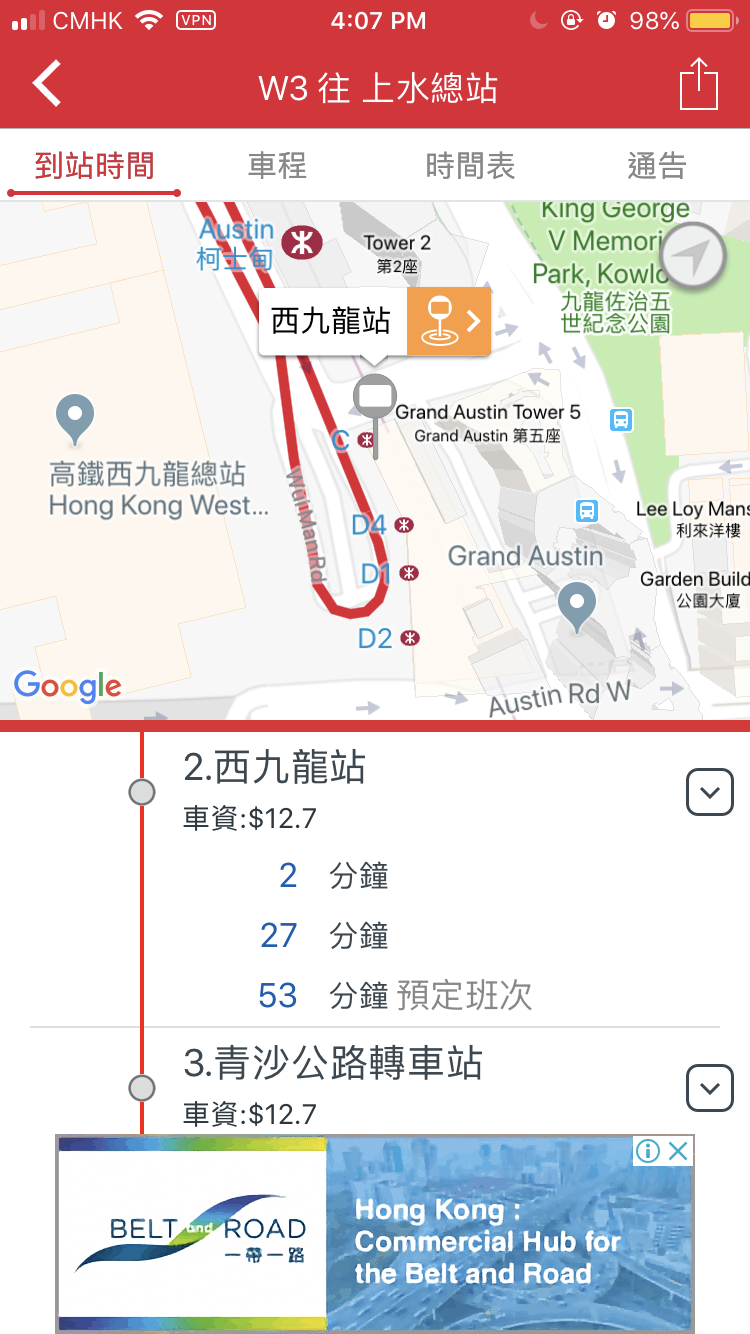Expand options for 3.青沙公路轉車站 stop

point(710,1088)
